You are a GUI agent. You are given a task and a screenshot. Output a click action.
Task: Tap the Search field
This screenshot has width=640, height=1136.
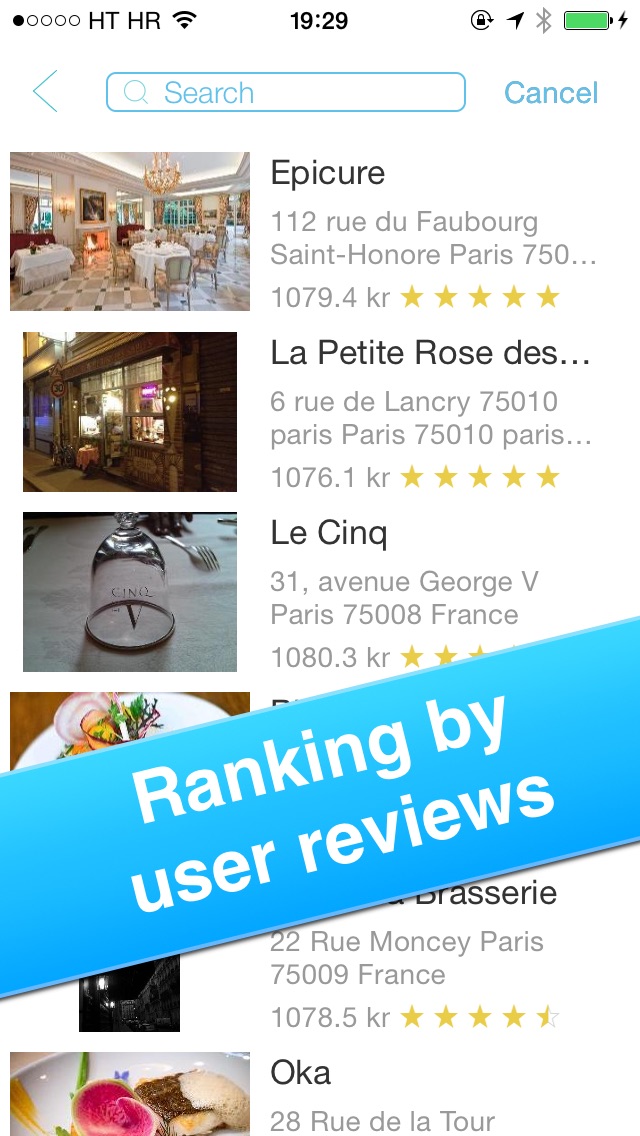click(x=286, y=92)
